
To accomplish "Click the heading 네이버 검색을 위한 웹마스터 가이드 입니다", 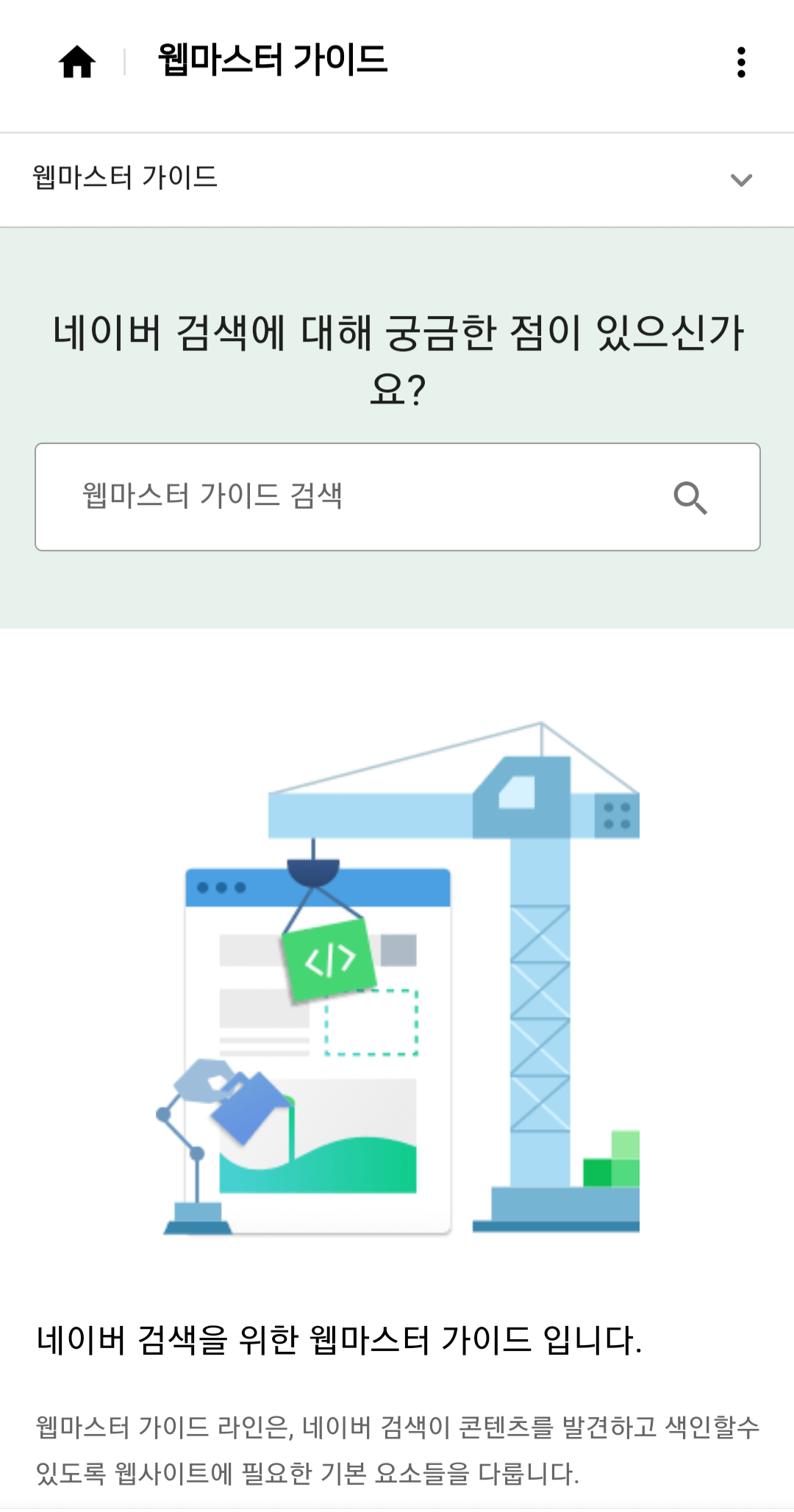I will coord(338,1341).
